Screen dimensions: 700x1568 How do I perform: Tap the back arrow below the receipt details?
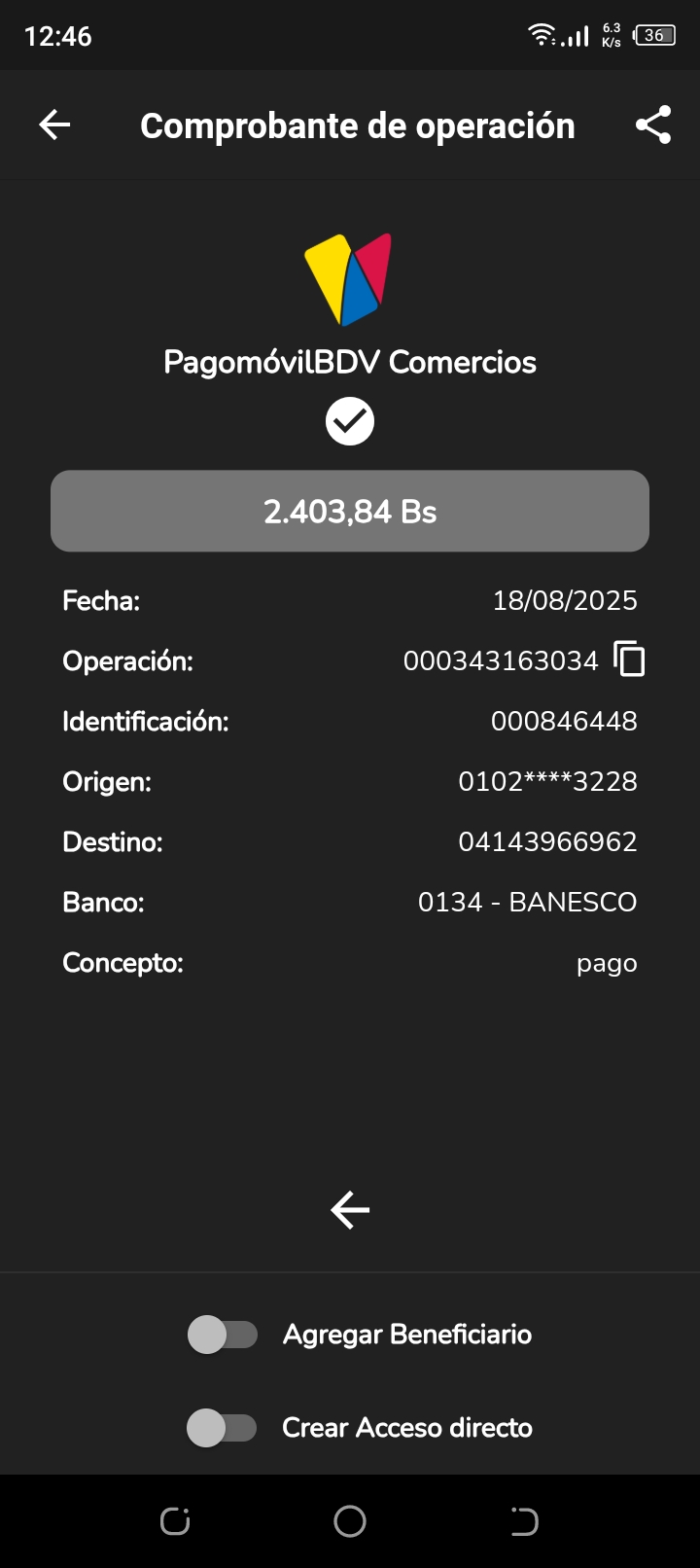[350, 1210]
